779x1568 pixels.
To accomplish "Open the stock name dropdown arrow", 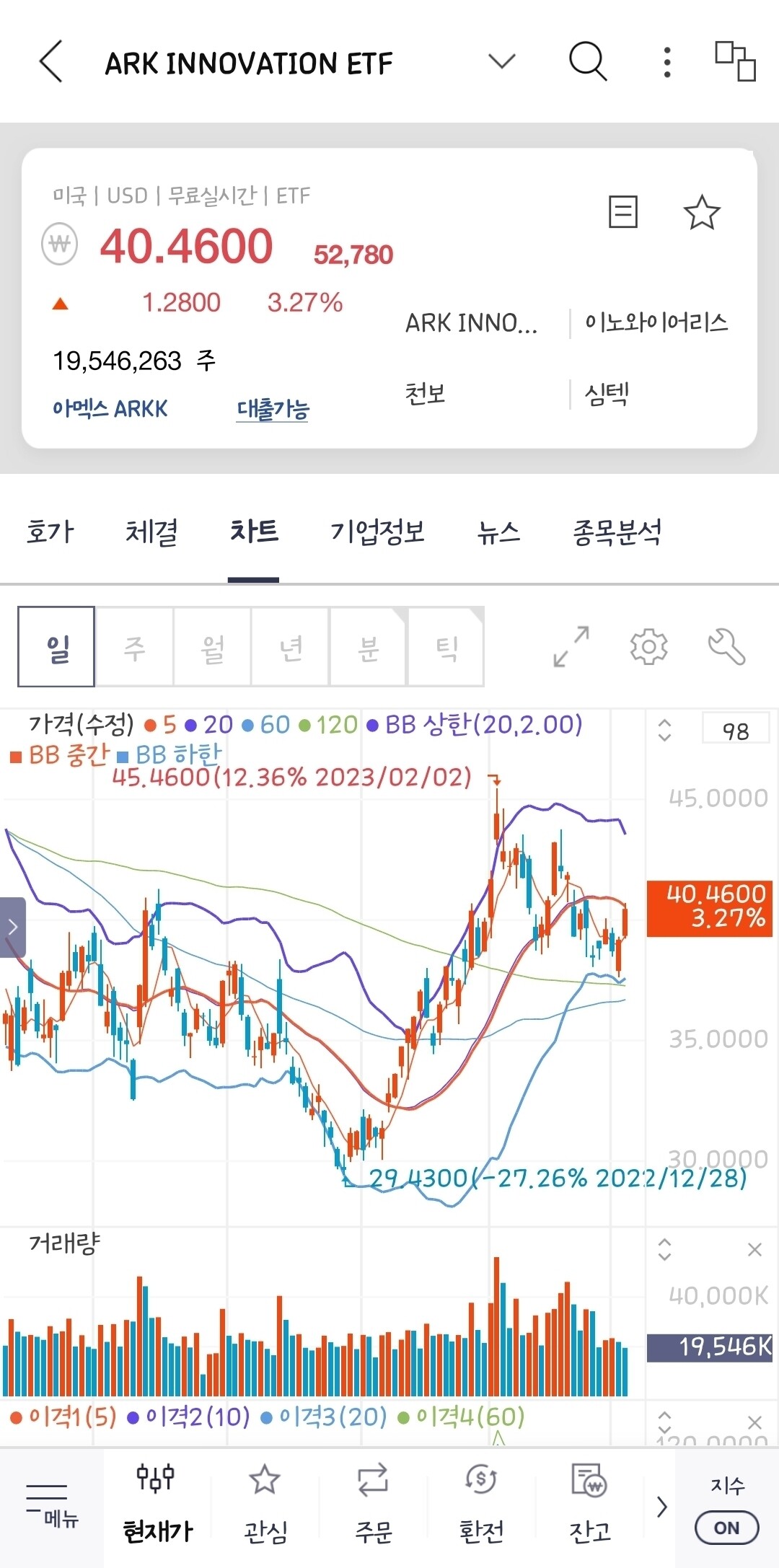I will pos(502,63).
